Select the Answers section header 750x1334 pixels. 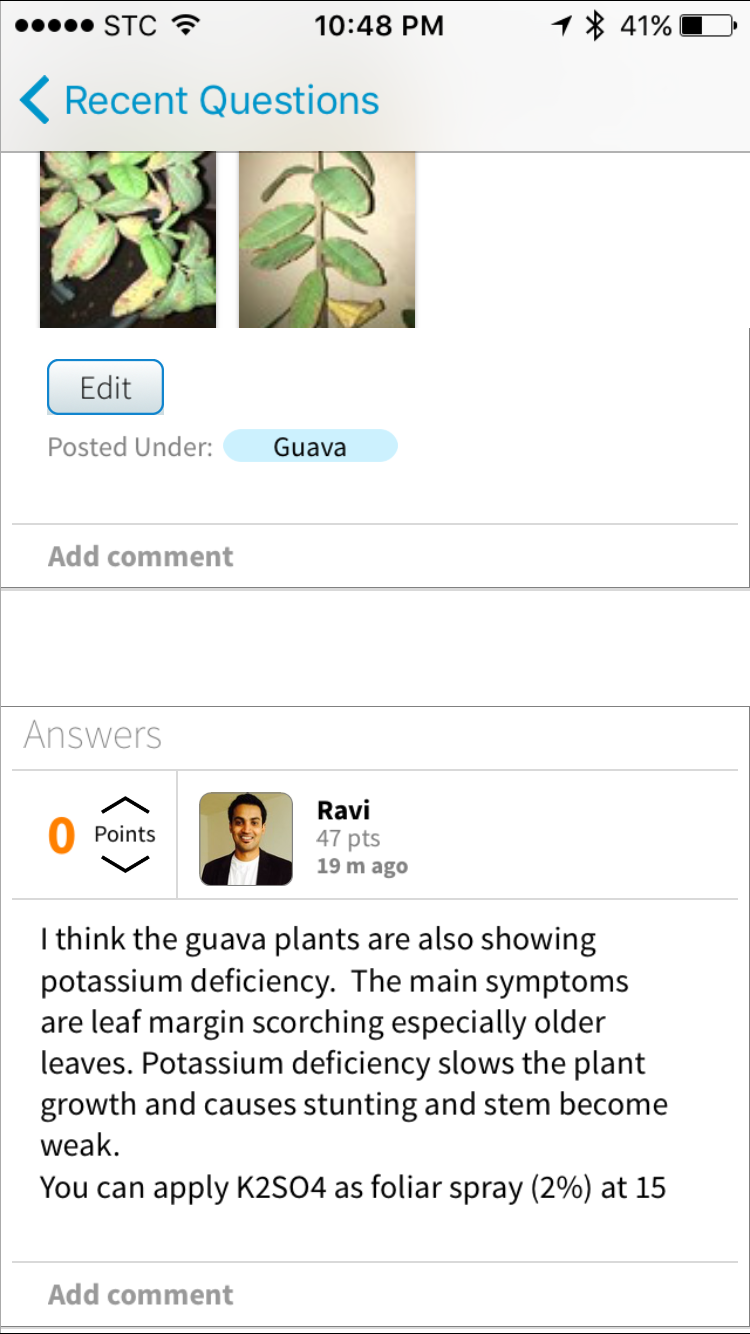point(92,735)
